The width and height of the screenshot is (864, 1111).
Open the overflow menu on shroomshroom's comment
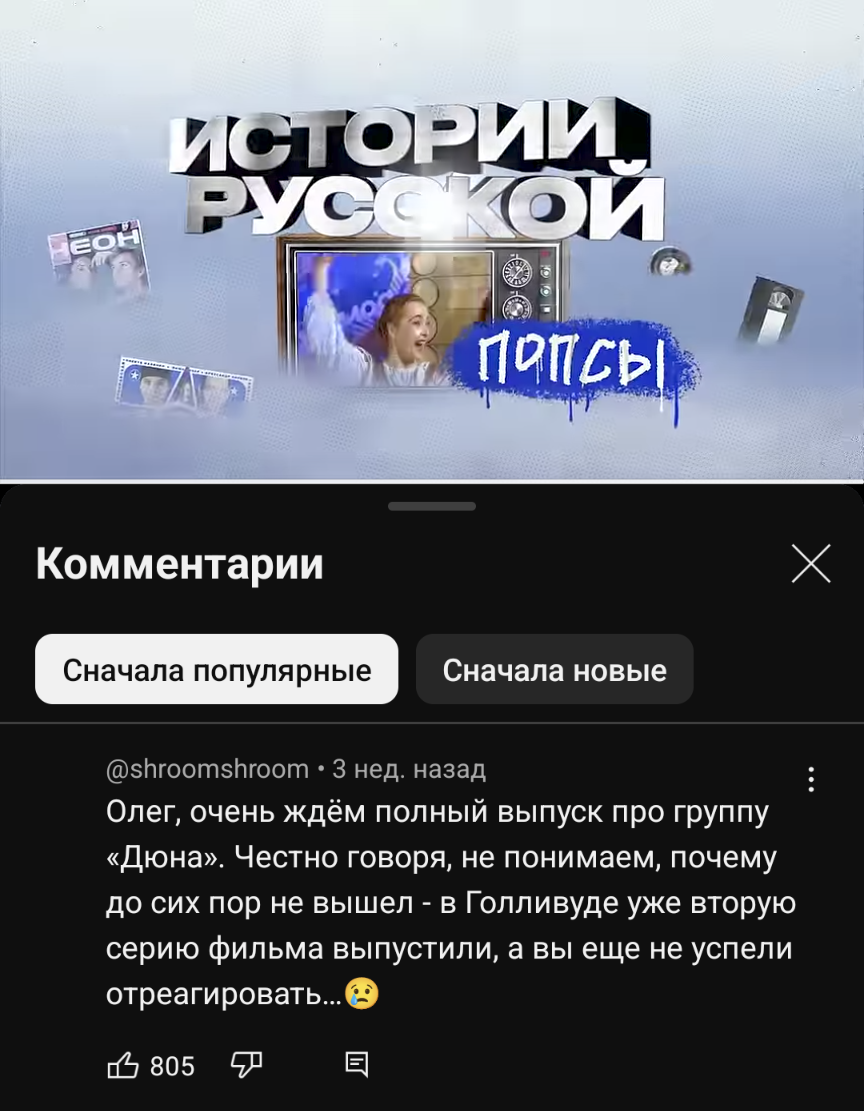point(811,779)
